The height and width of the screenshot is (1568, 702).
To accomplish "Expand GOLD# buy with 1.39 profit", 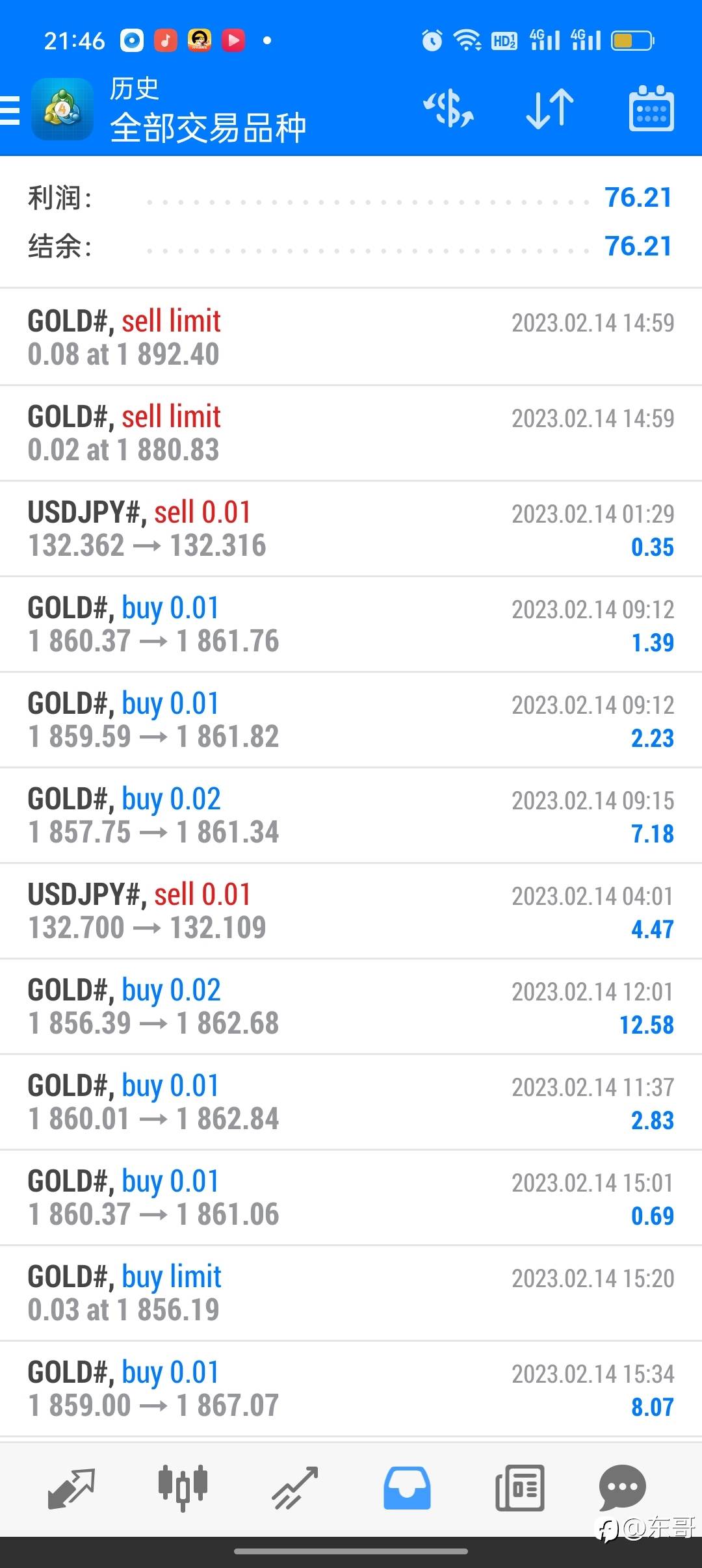I will (351, 624).
